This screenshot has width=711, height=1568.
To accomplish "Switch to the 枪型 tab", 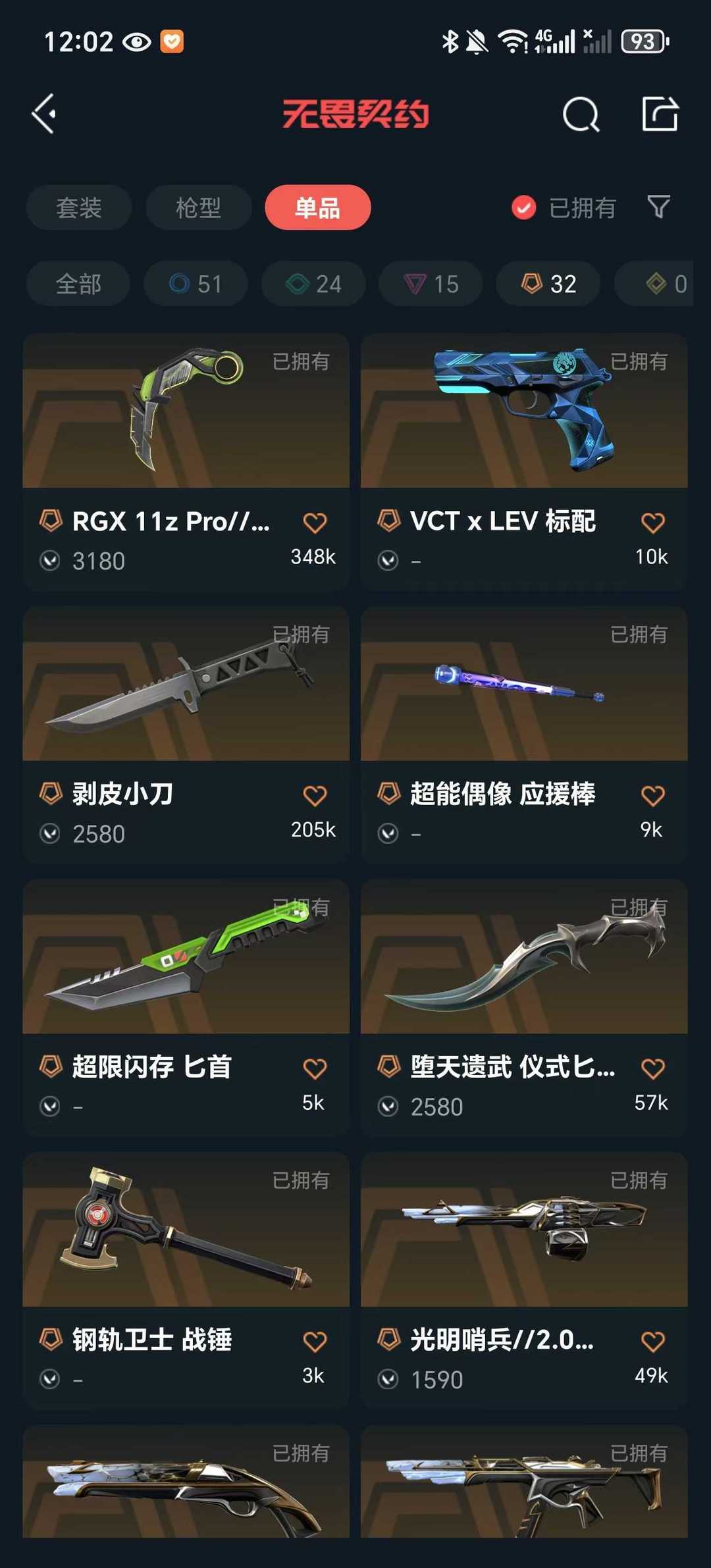I will (x=198, y=208).
